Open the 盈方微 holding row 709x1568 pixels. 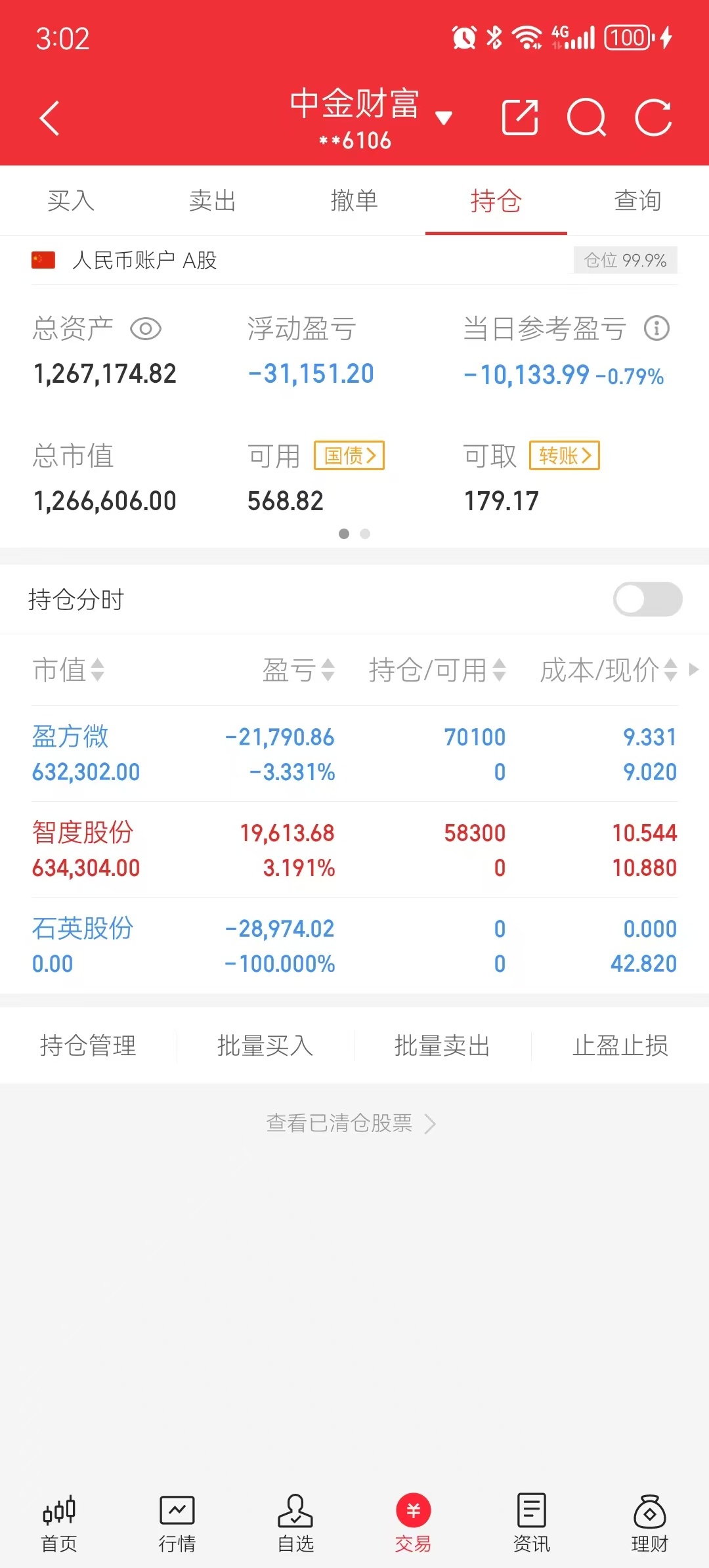click(x=354, y=754)
